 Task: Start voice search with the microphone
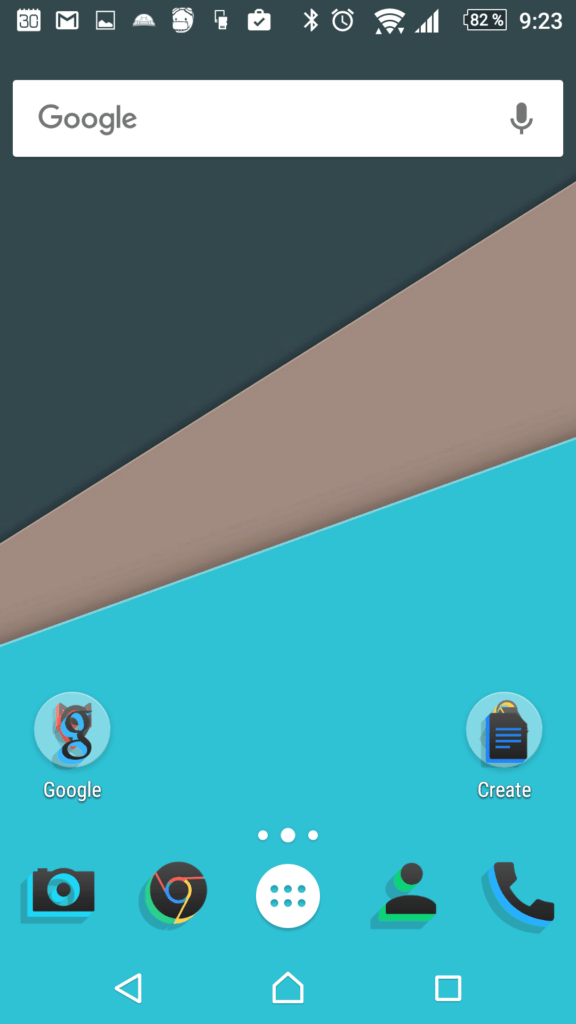(x=520, y=118)
